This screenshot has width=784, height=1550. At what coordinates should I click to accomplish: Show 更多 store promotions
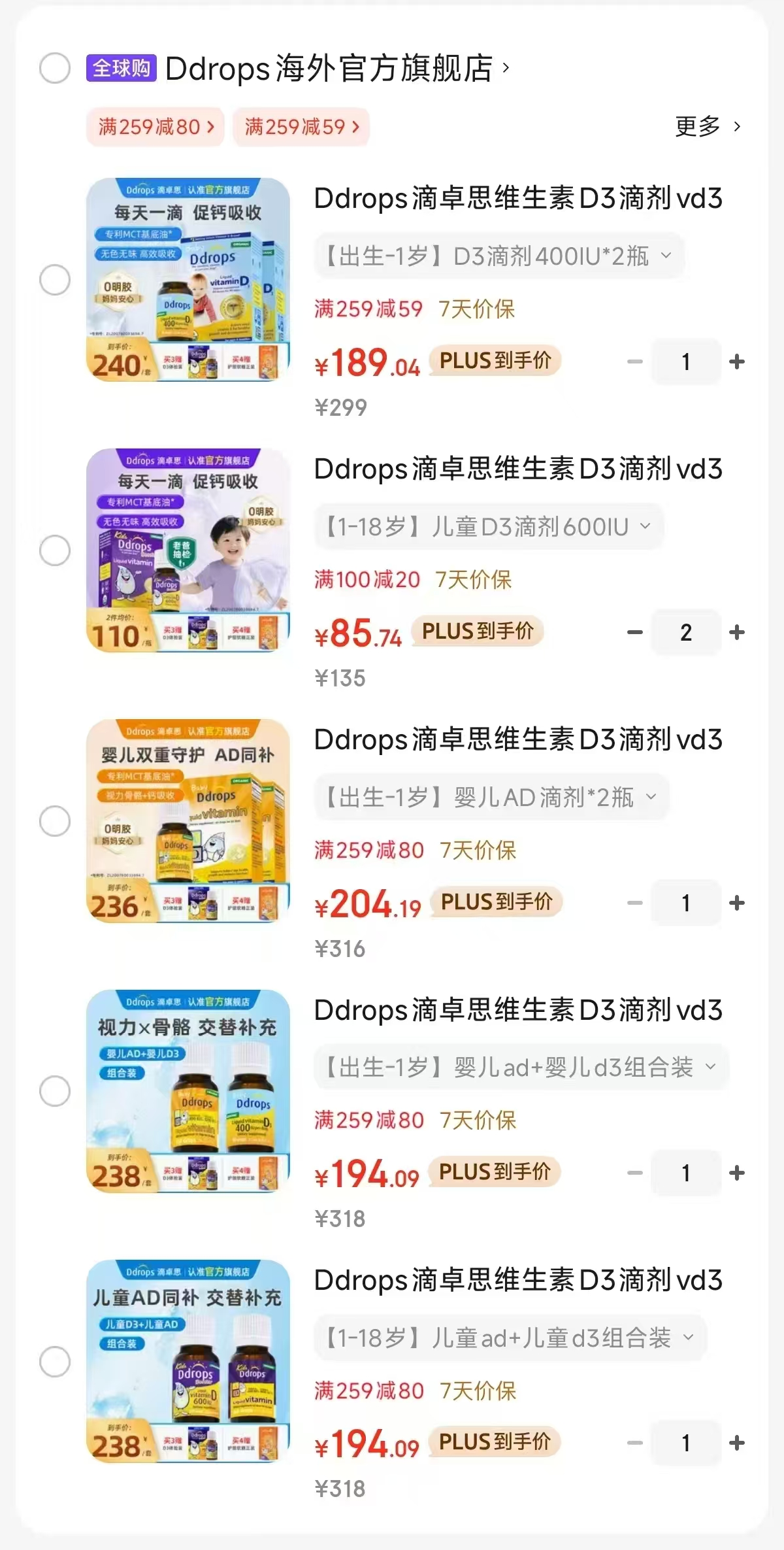point(708,126)
